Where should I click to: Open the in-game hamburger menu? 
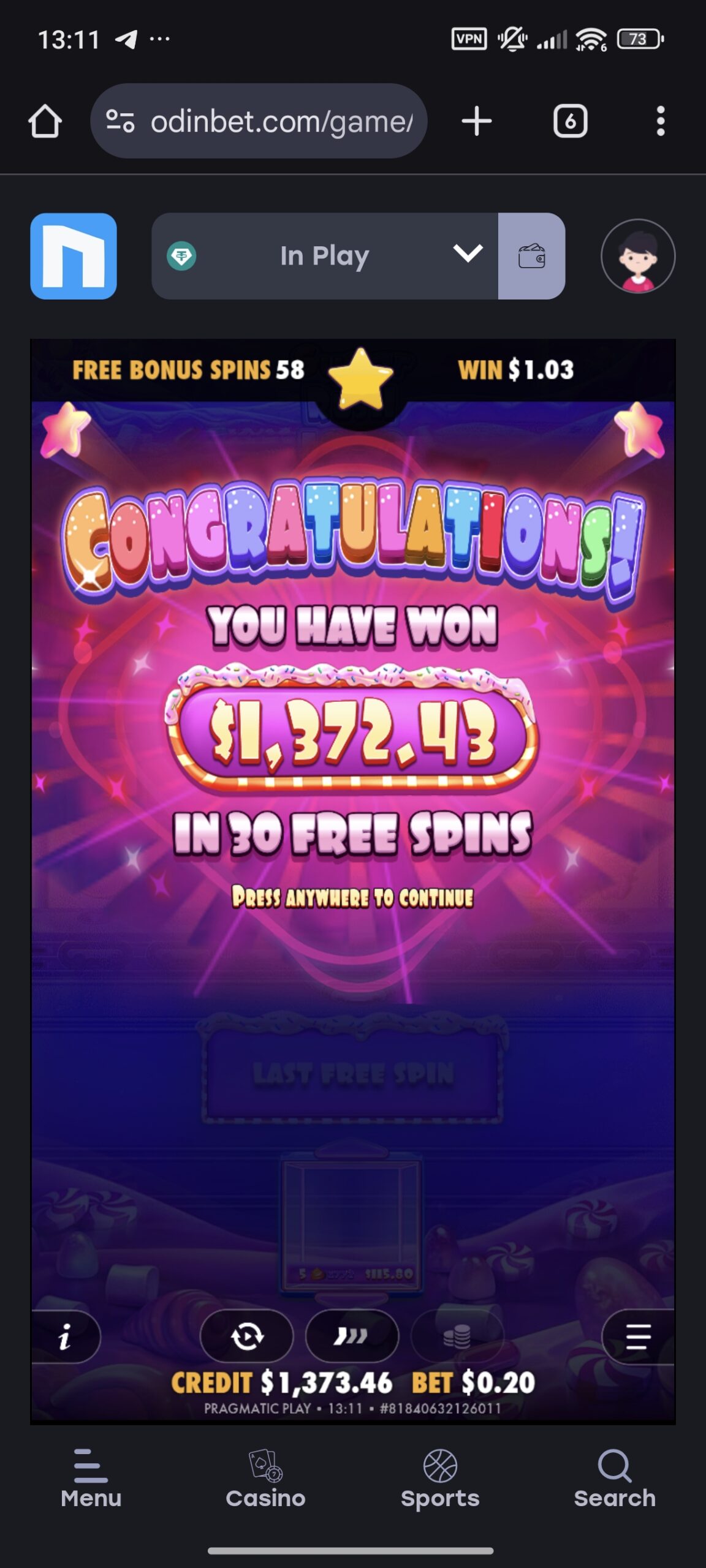click(638, 1336)
